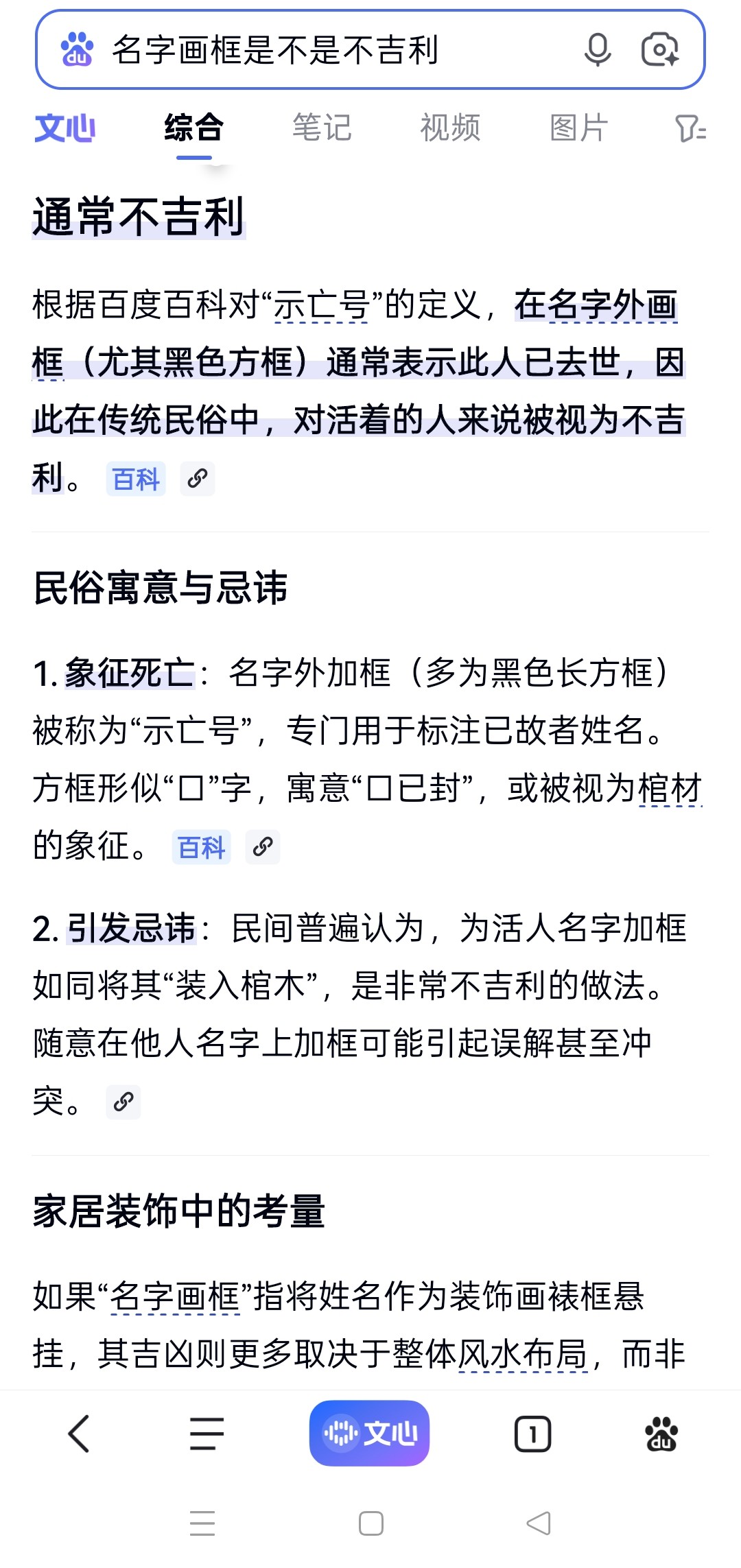Open the 百科 source tag after 的象征
Viewport: 741px width, 1568px height.
[201, 847]
